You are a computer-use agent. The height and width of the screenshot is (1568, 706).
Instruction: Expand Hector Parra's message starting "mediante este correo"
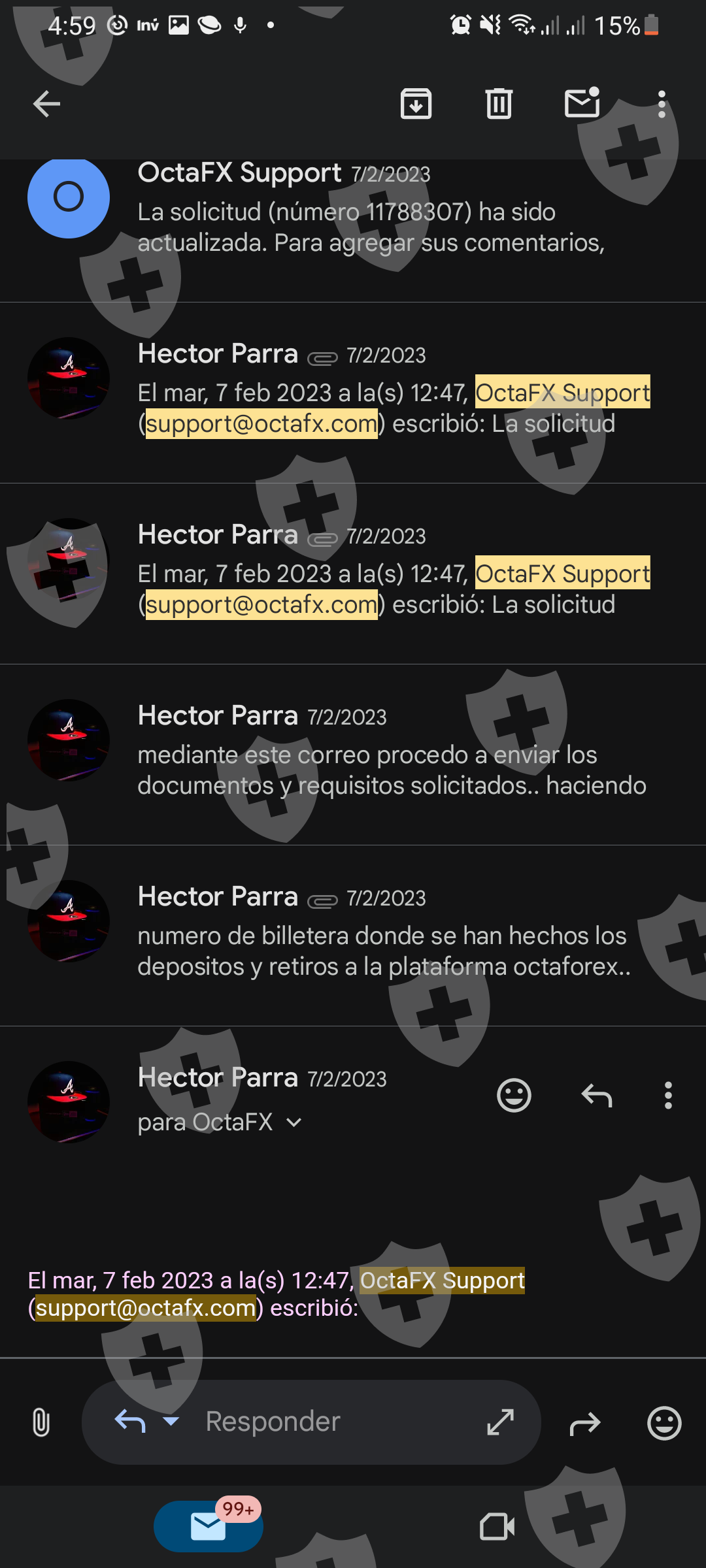391,755
